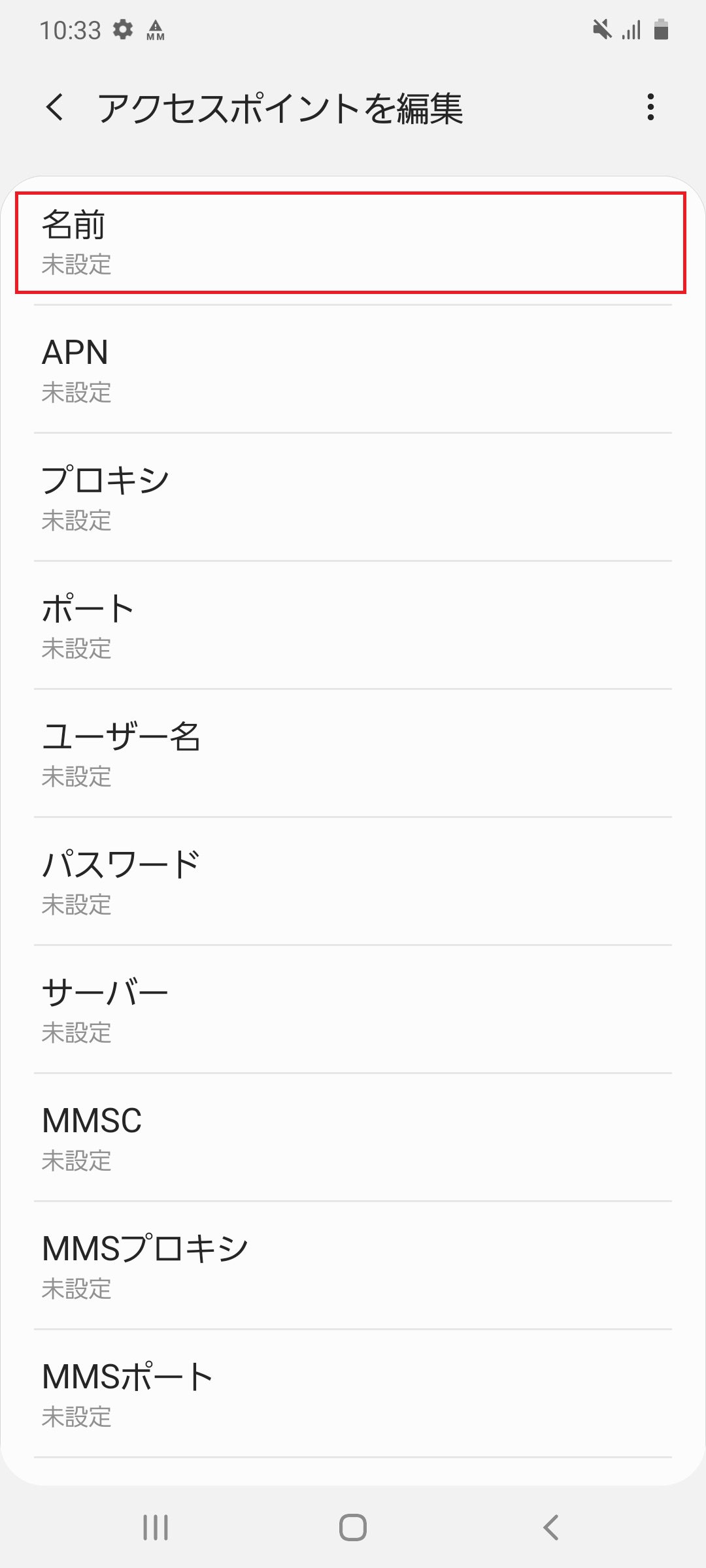Edit the ポート (Port) value
Image resolution: width=706 pixels, height=1568 pixels.
(x=353, y=626)
